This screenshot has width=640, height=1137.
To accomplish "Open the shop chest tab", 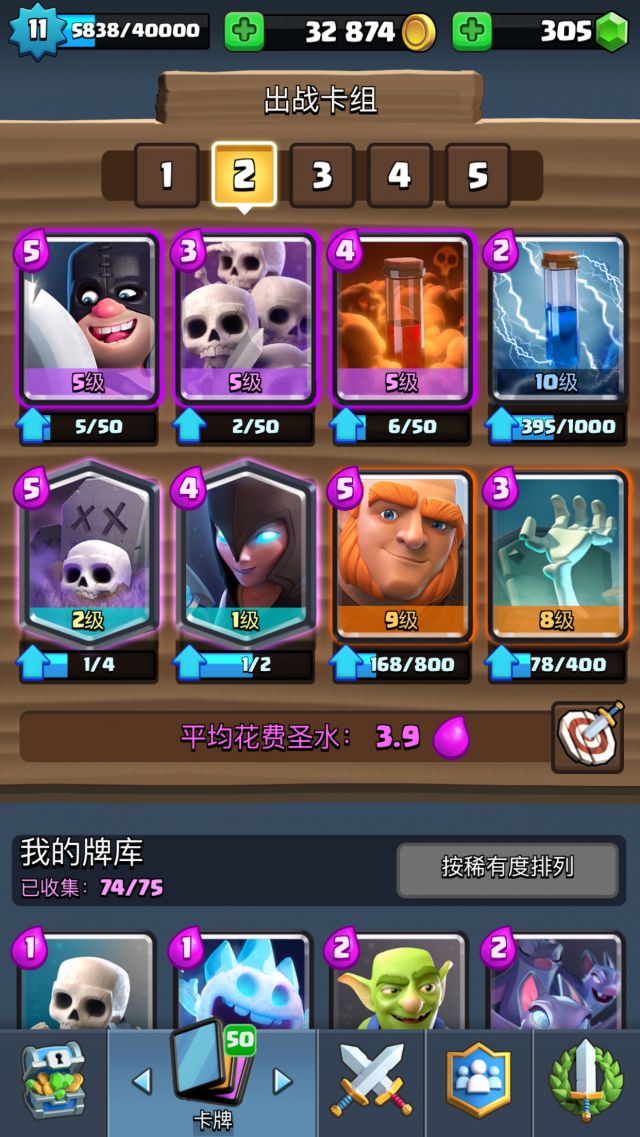I will pos(53,1084).
